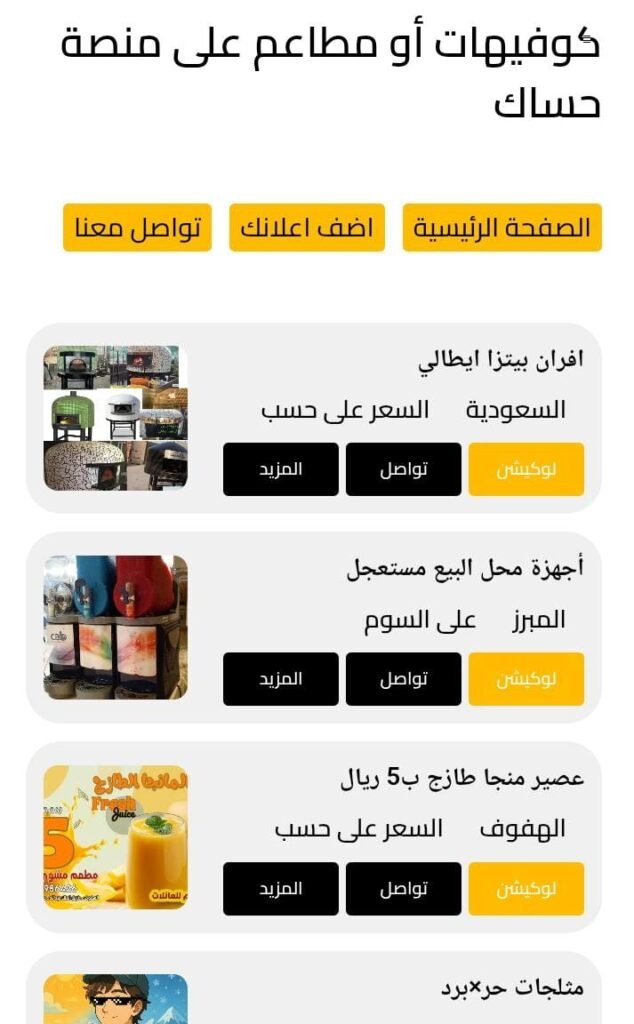Viewport: 634px width, 1024px height.
Task: Tap لوكيشن for افران بيتزا ايطالي
Action: coord(526,470)
